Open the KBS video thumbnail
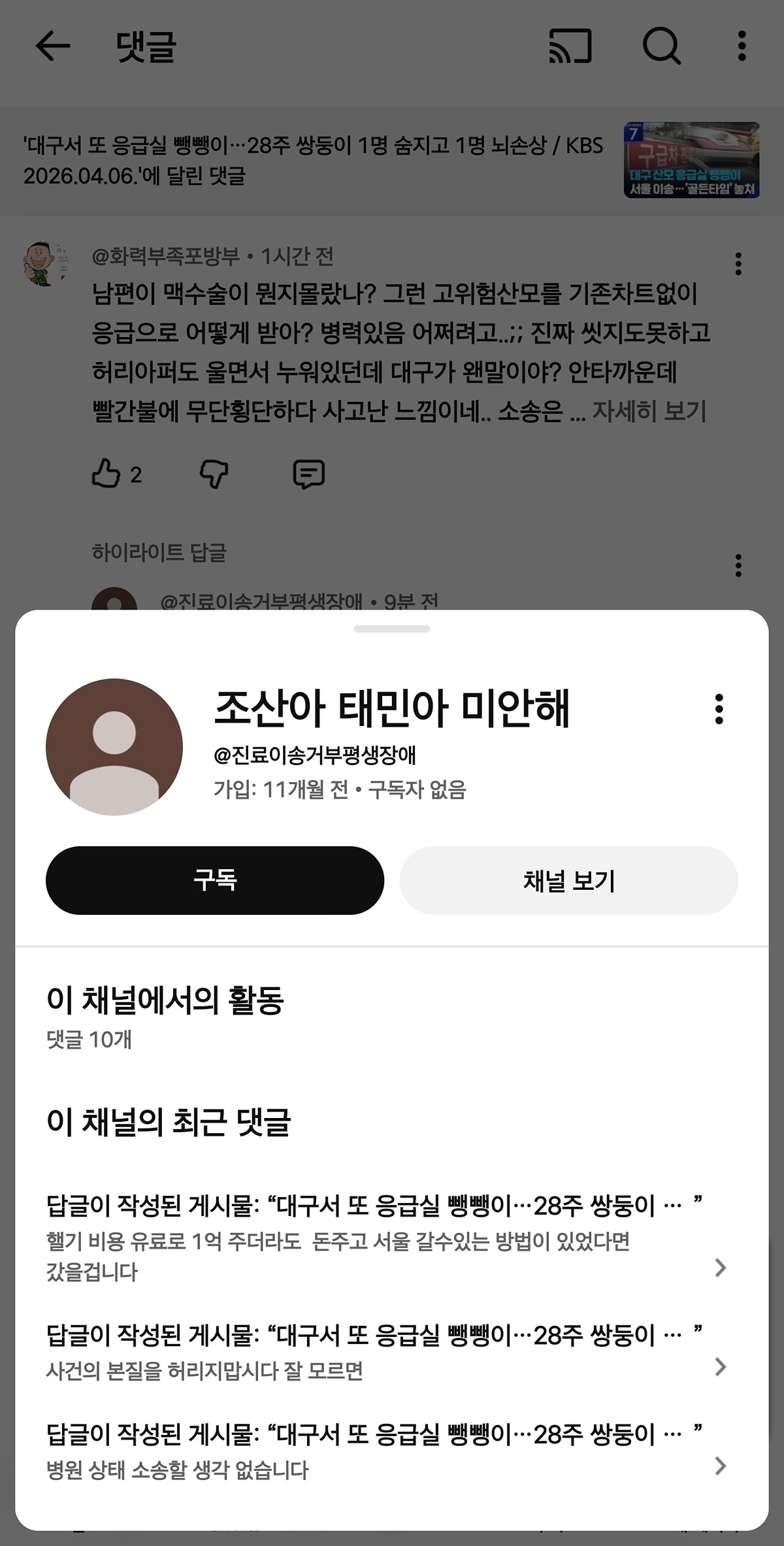Image resolution: width=784 pixels, height=1546 pixels. pyautogui.click(x=691, y=160)
